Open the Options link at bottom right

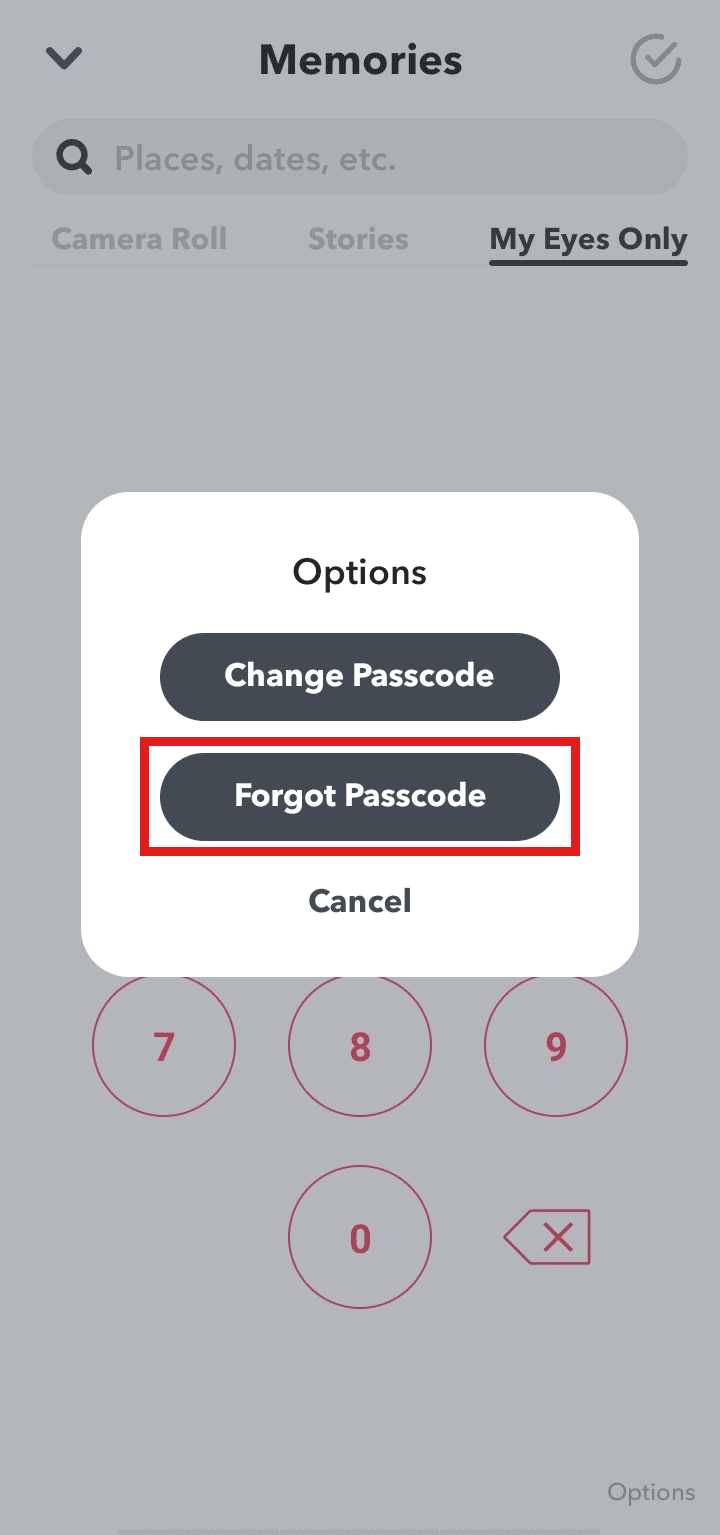tap(651, 1491)
